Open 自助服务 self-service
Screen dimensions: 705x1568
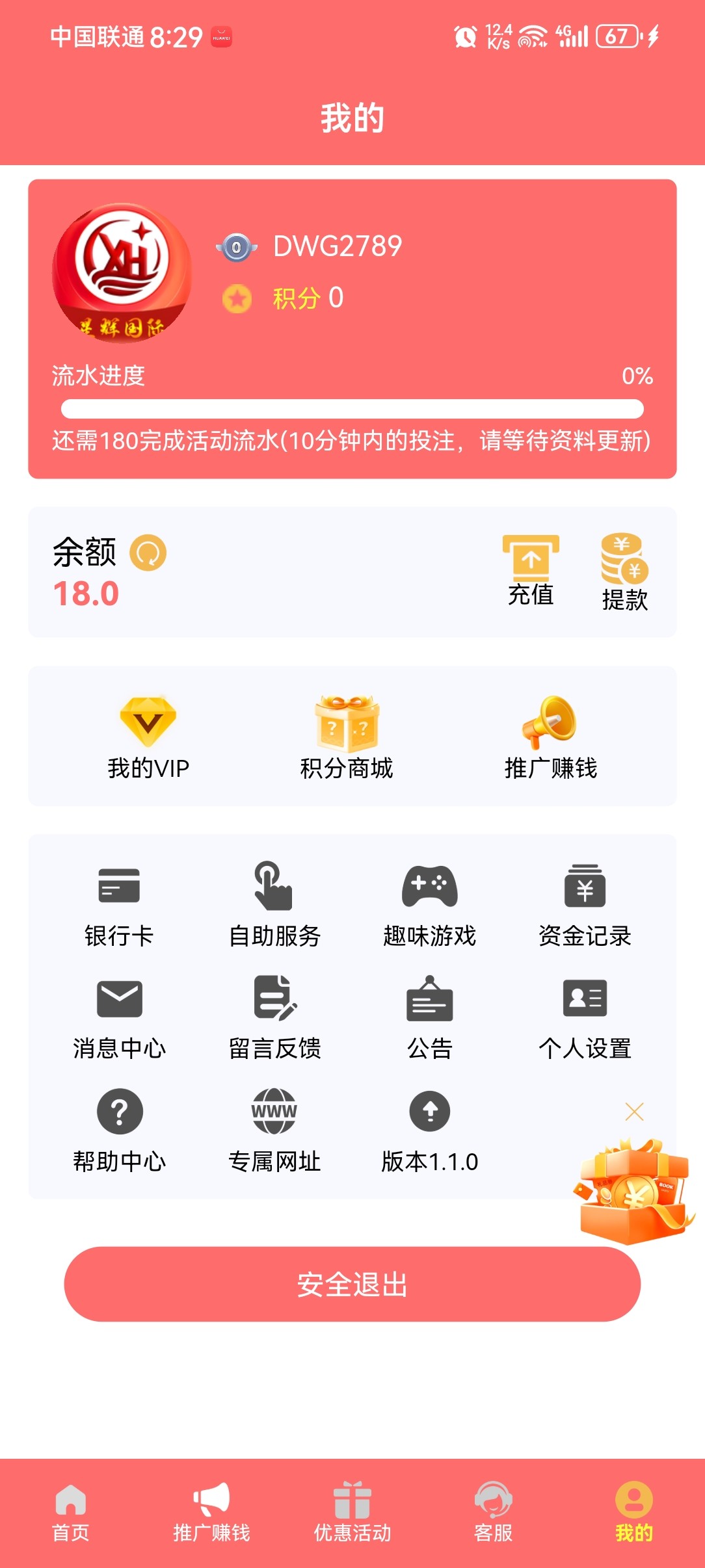point(274,905)
